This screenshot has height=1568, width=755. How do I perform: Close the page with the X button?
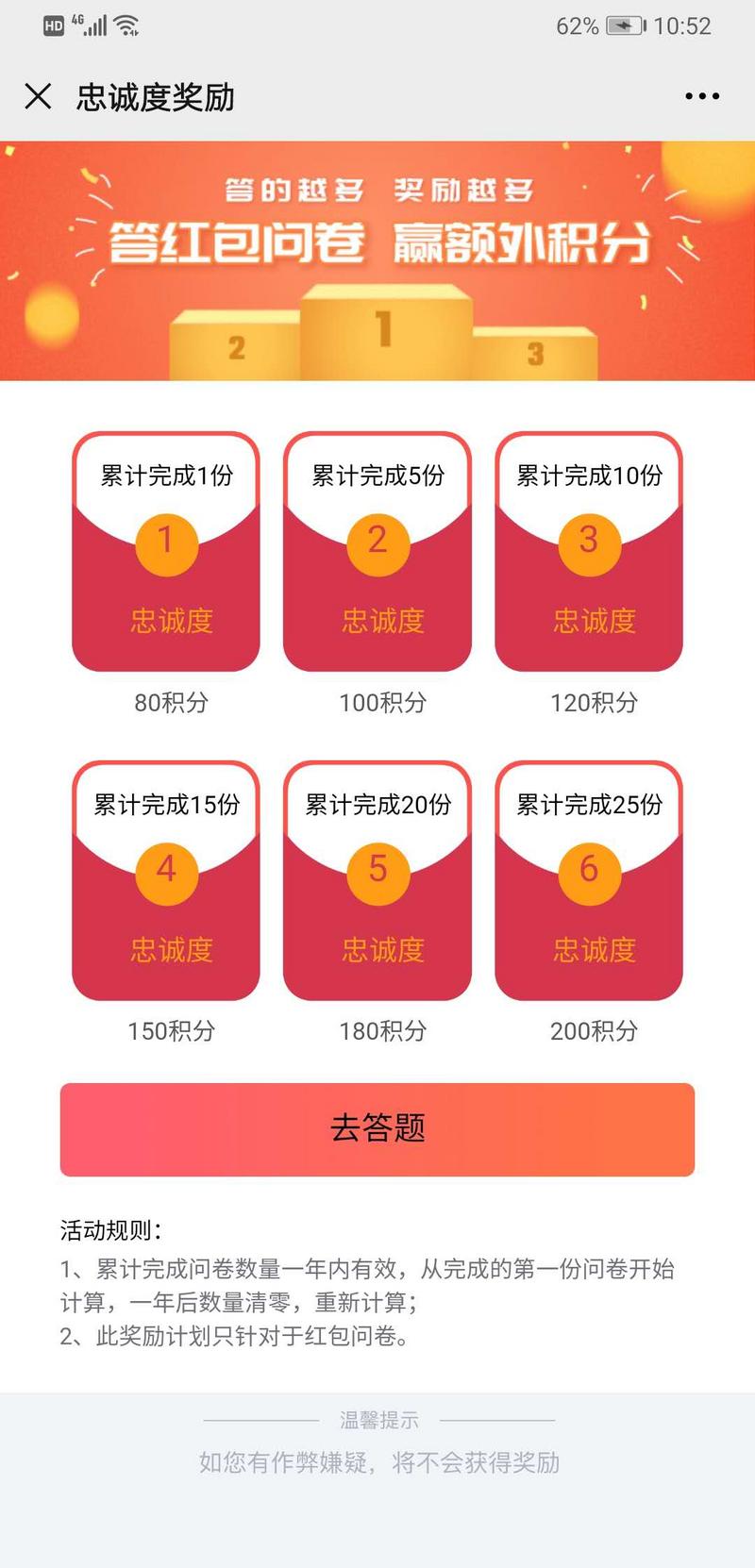[38, 96]
